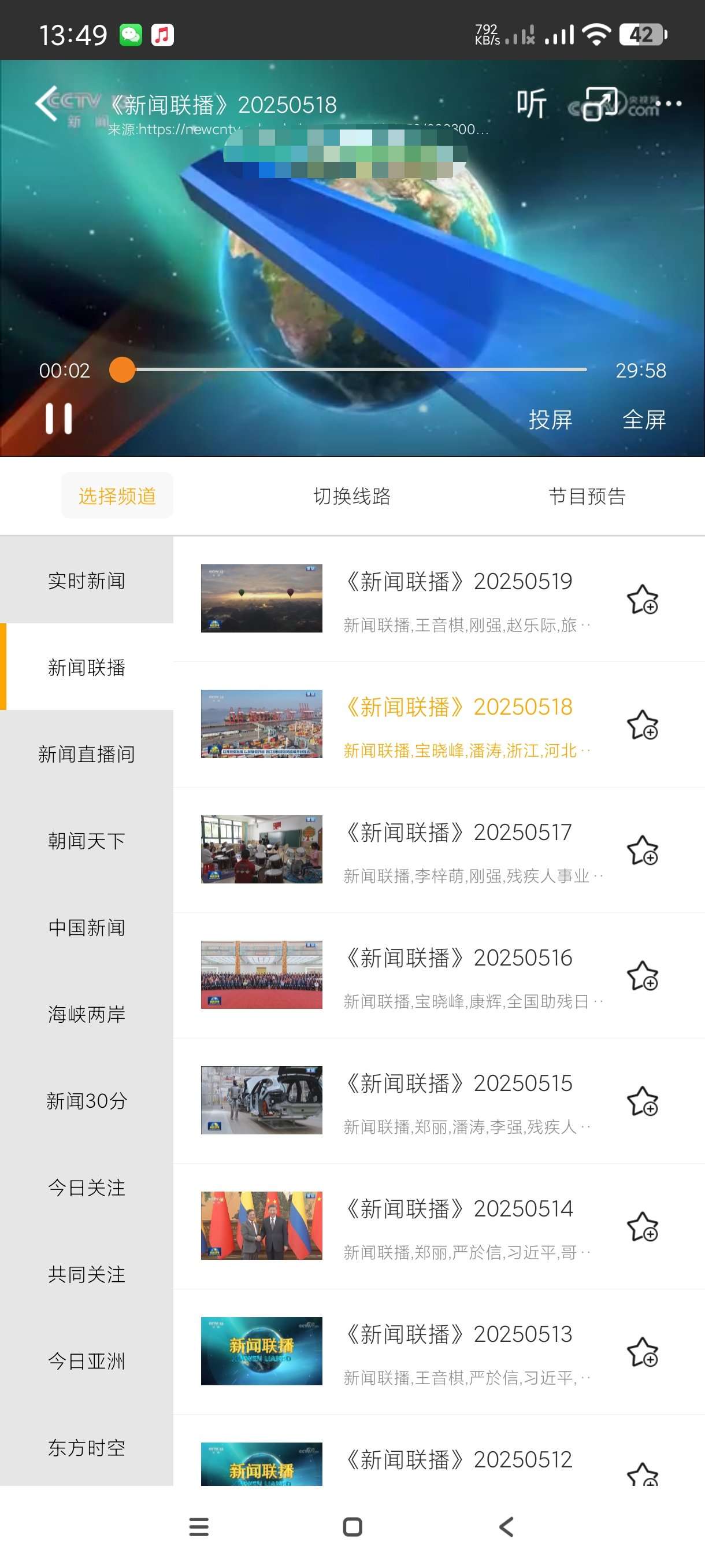Pause the playing video
The image size is (705, 1568).
[59, 419]
